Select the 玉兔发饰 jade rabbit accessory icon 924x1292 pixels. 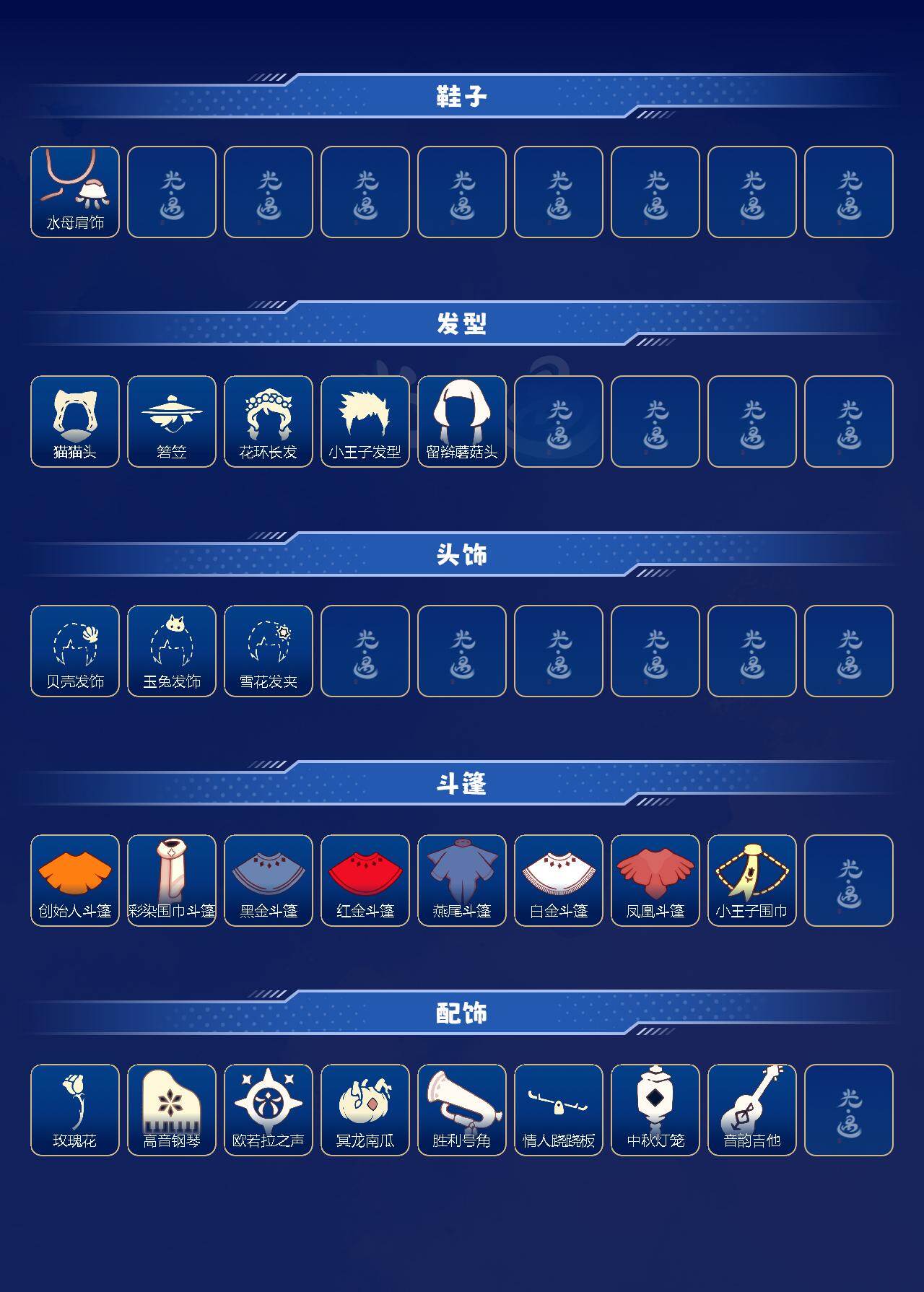coord(171,648)
